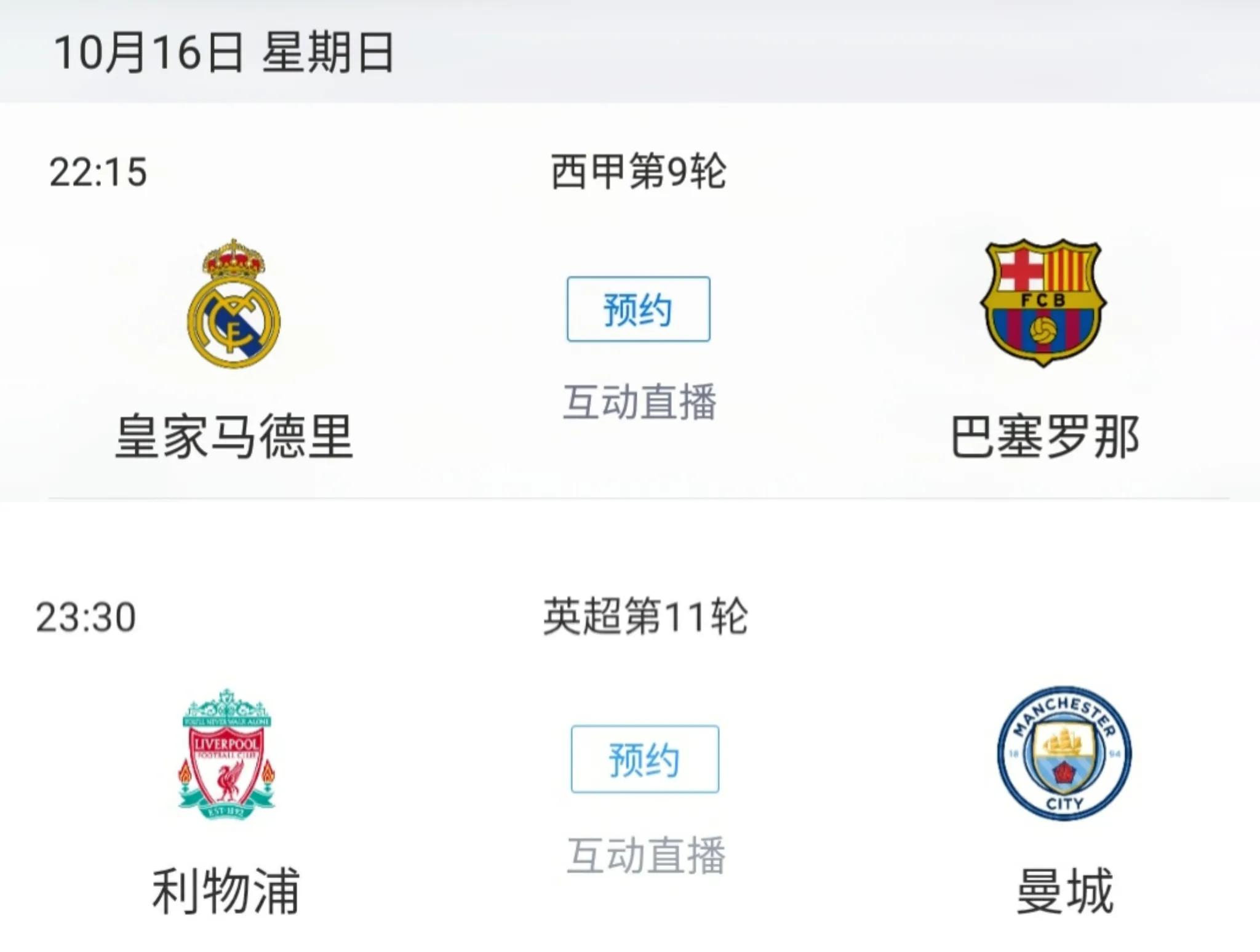Image resolution: width=1260 pixels, height=952 pixels.
Task: Tap 预约 for Real Madrid vs Barcelona
Action: tap(638, 309)
